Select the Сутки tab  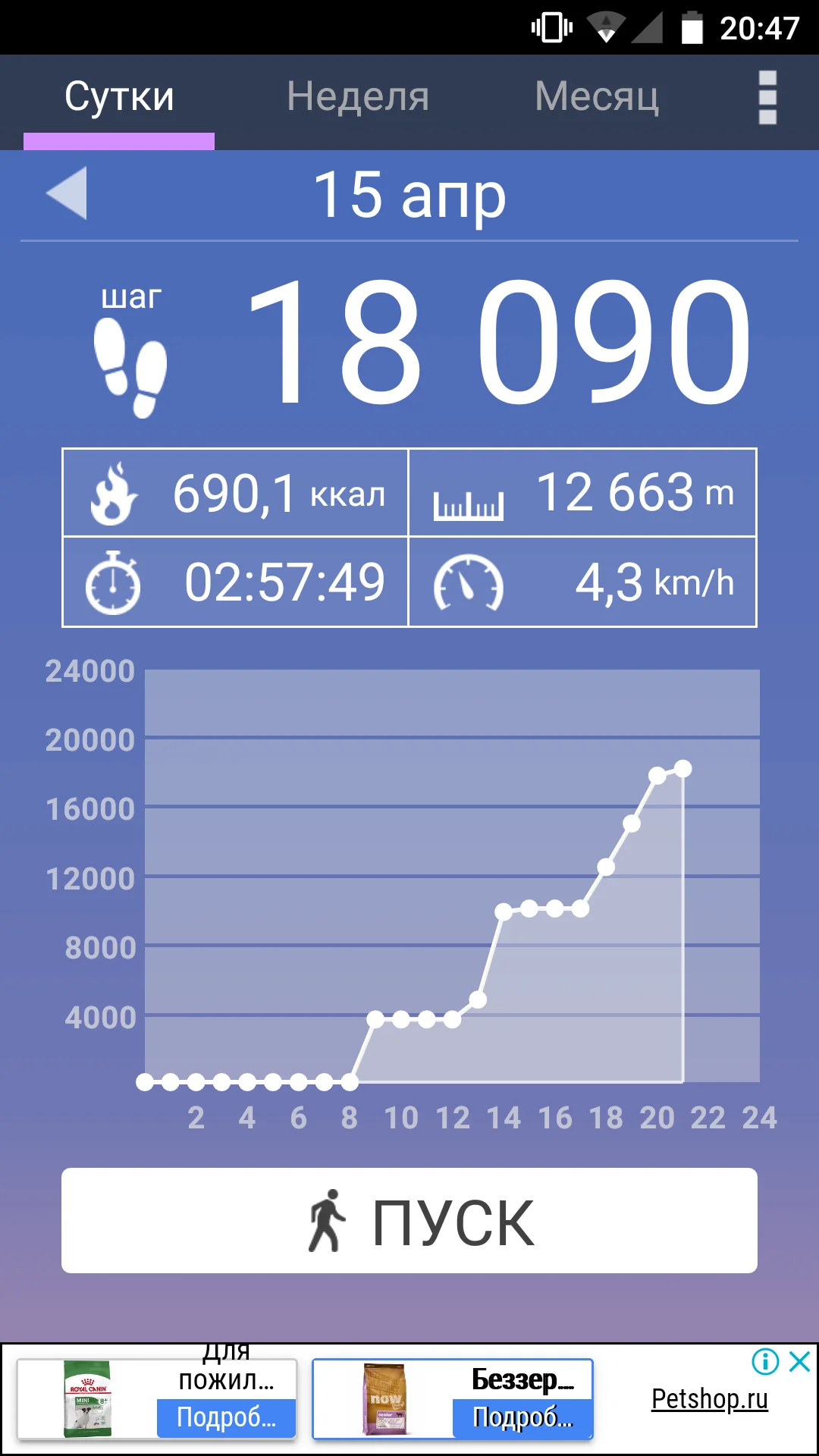tap(119, 97)
